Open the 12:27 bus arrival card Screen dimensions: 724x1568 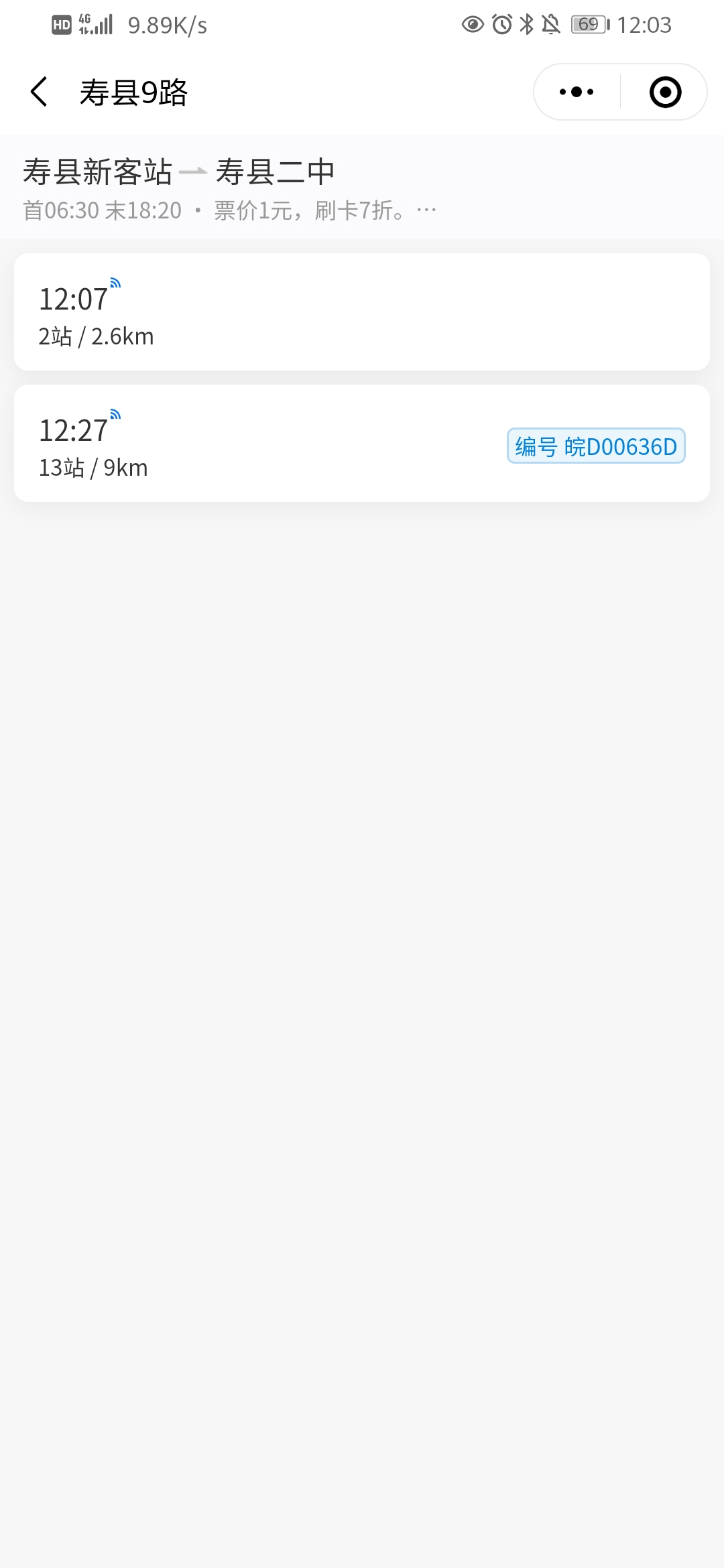268,444
